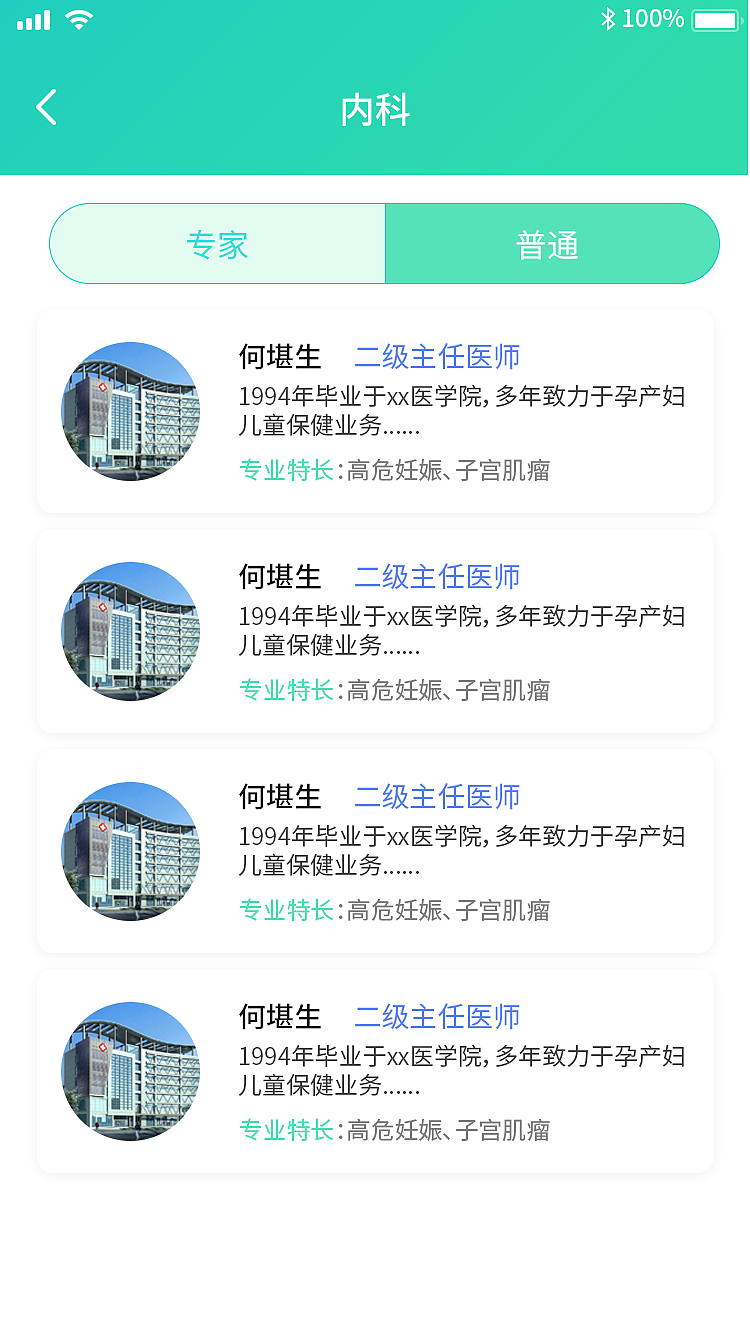Tap 高危妊娠、子宫肌瘤 text on the third card
Viewport: 750px width, 1335px height.
[450, 911]
